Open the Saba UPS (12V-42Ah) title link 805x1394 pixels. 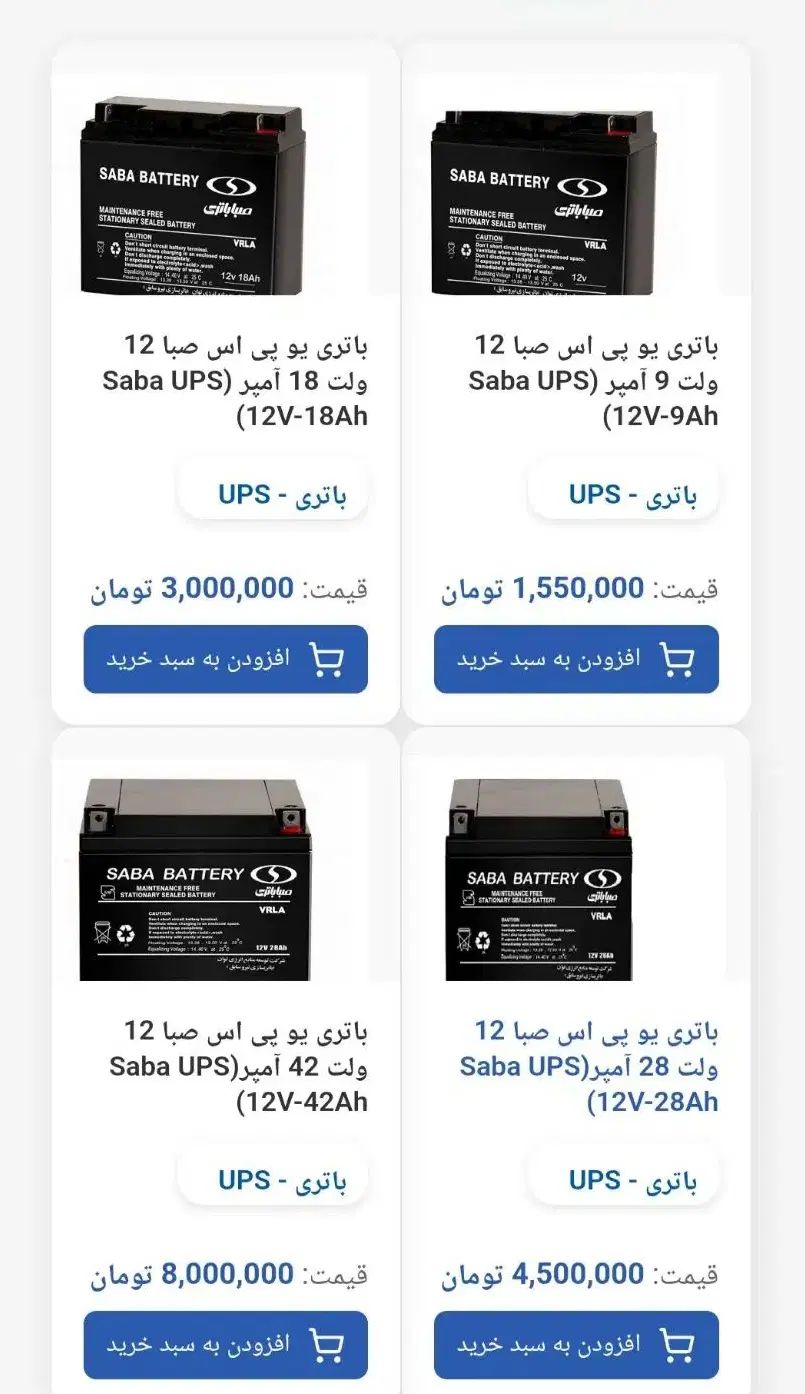point(238,1066)
